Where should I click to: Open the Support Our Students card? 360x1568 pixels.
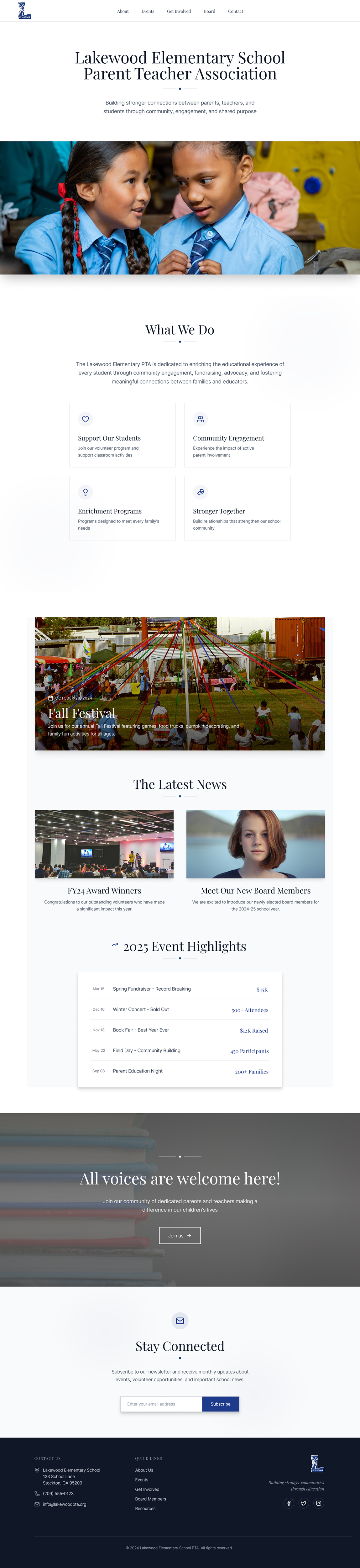pos(122,435)
